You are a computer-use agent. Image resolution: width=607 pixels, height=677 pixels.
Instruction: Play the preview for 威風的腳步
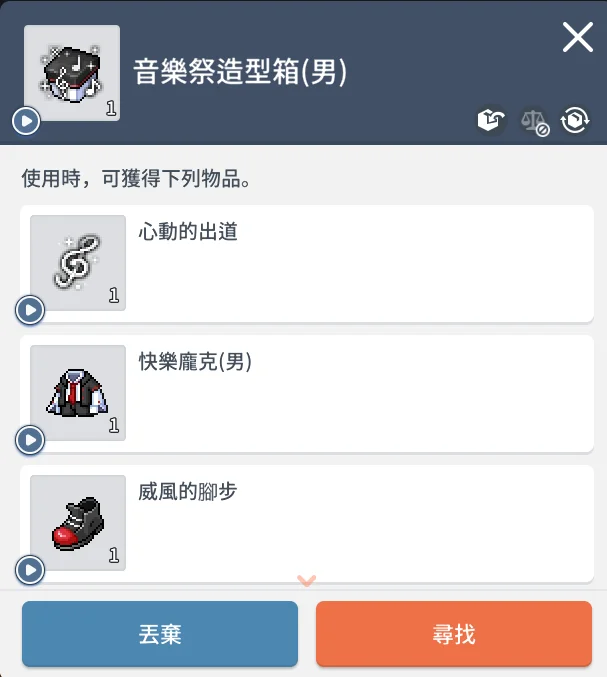click(30, 570)
